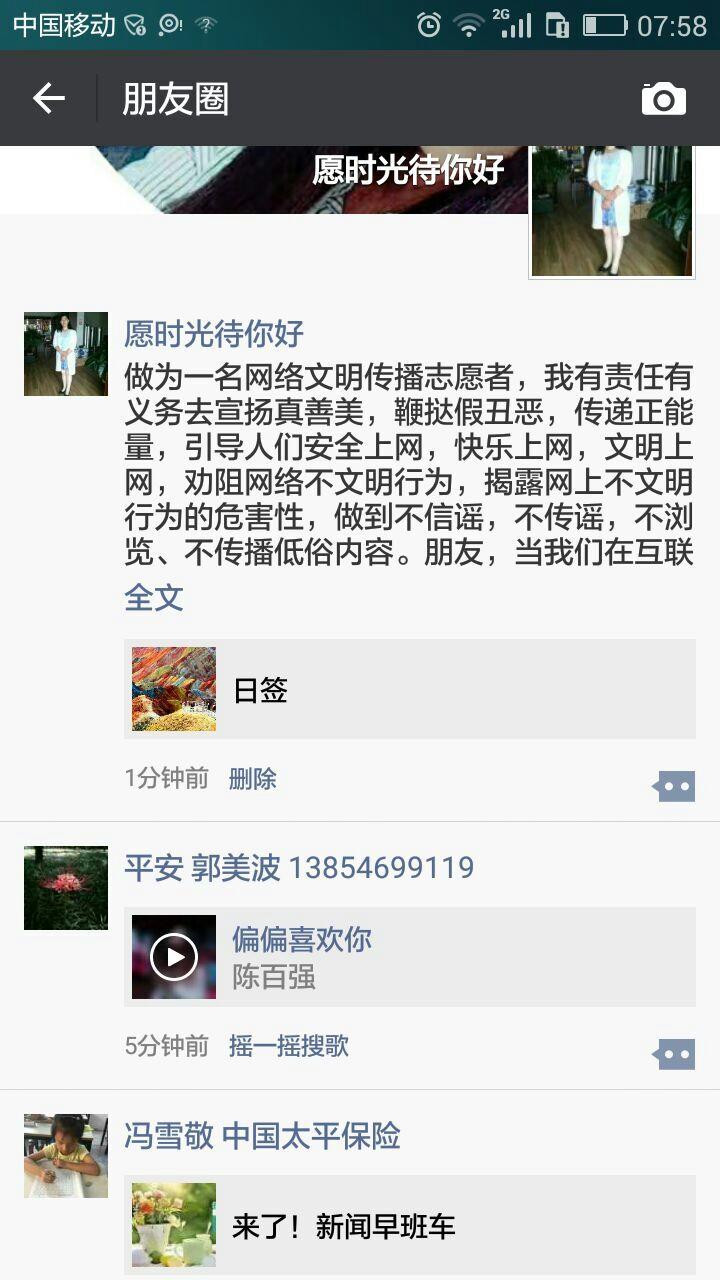Open the 日签 shared link card
This screenshot has width=720, height=1280.
[x=410, y=689]
